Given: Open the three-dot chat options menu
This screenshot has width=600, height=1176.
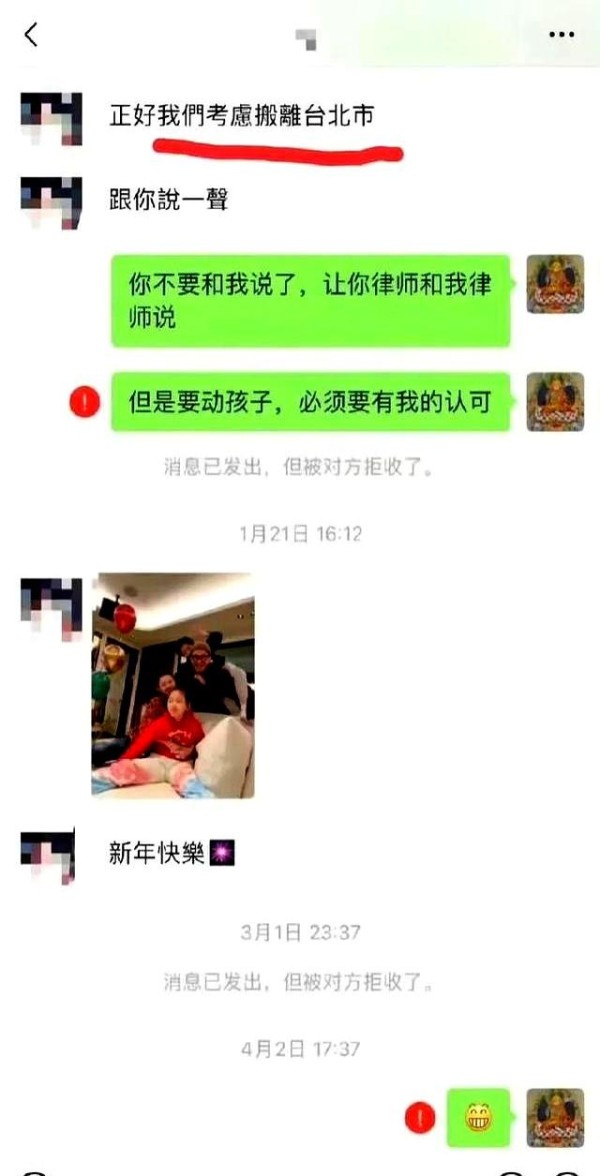Looking at the screenshot, I should point(561,34).
